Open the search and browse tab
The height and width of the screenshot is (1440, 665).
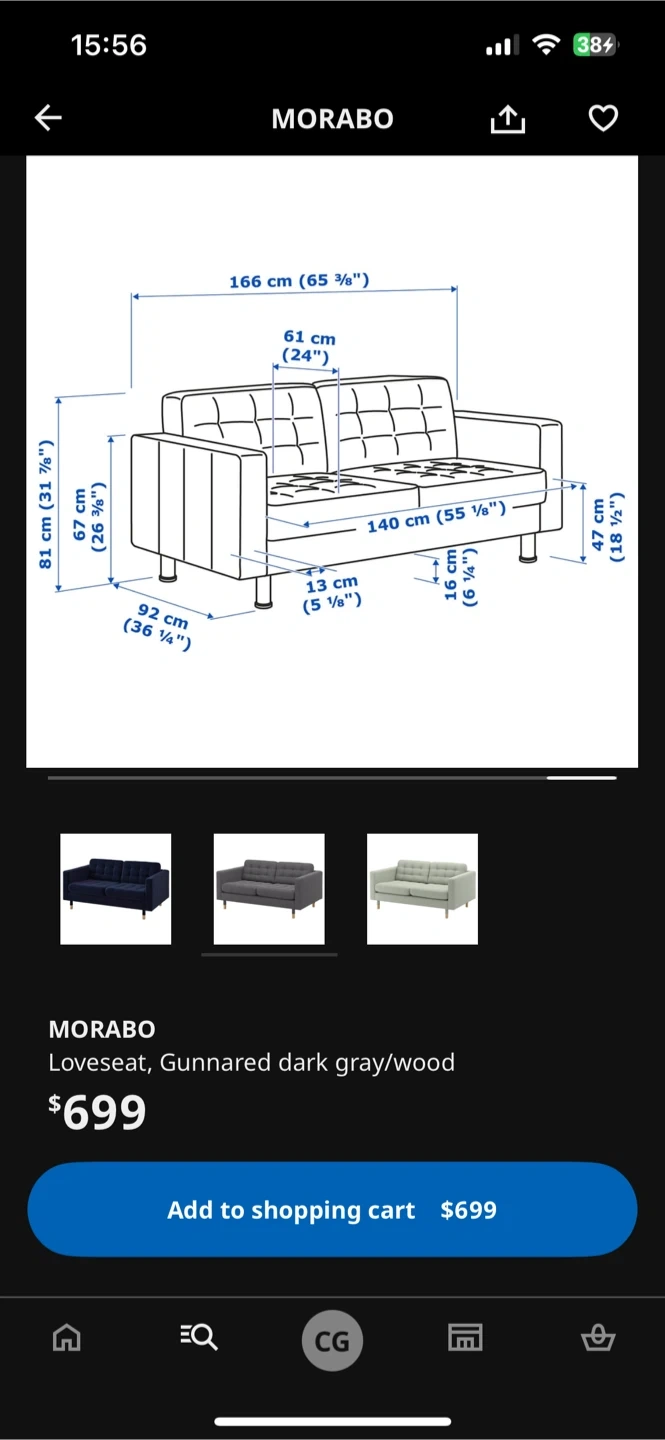[x=199, y=1337]
